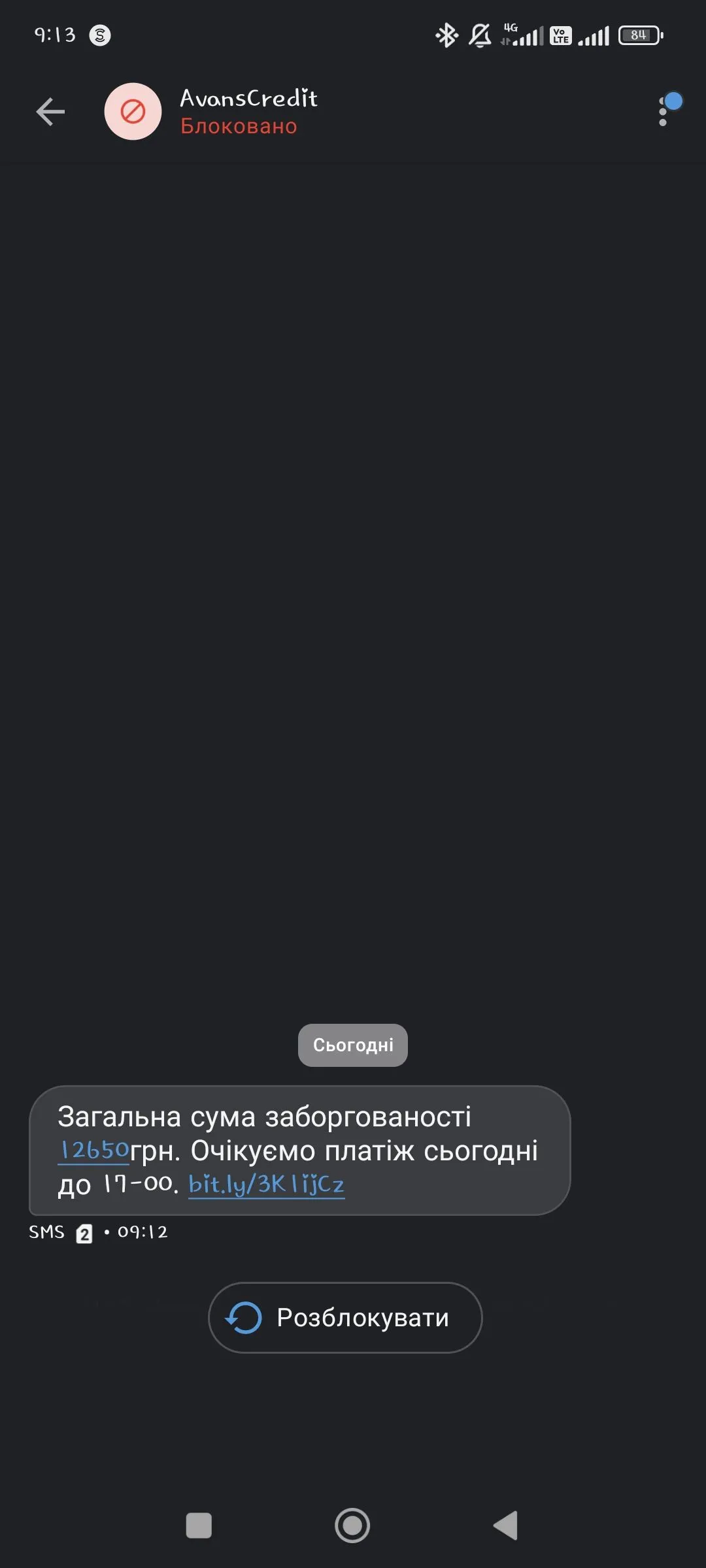706x1568 pixels.
Task: Go back to the conversations list
Action: click(50, 112)
